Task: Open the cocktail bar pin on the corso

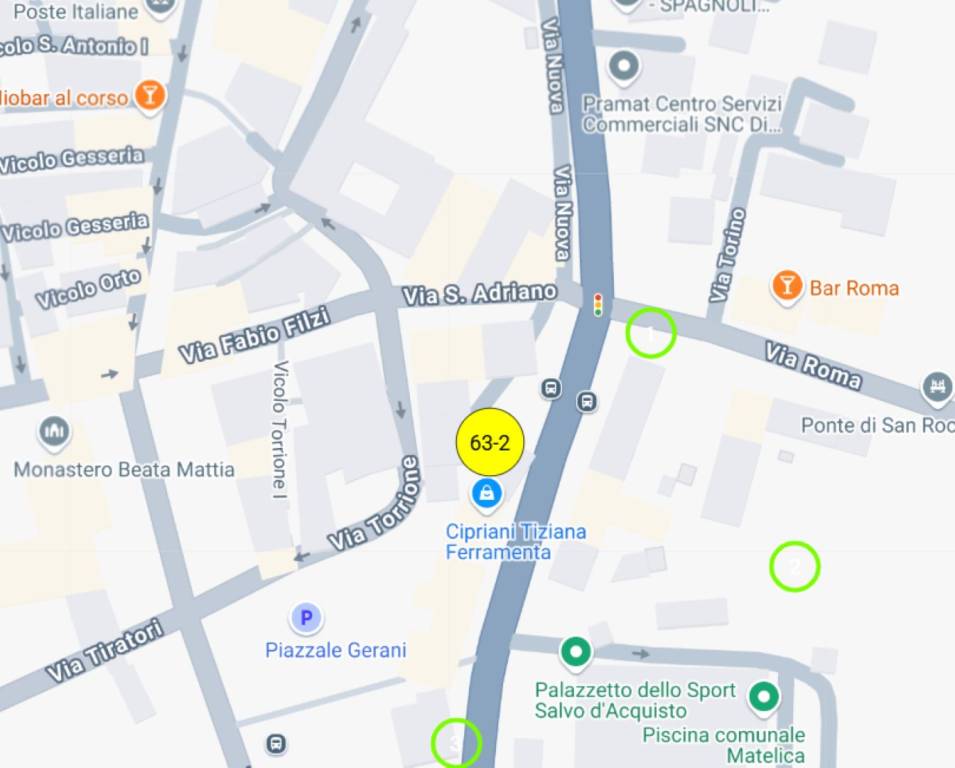Action: click(x=150, y=96)
